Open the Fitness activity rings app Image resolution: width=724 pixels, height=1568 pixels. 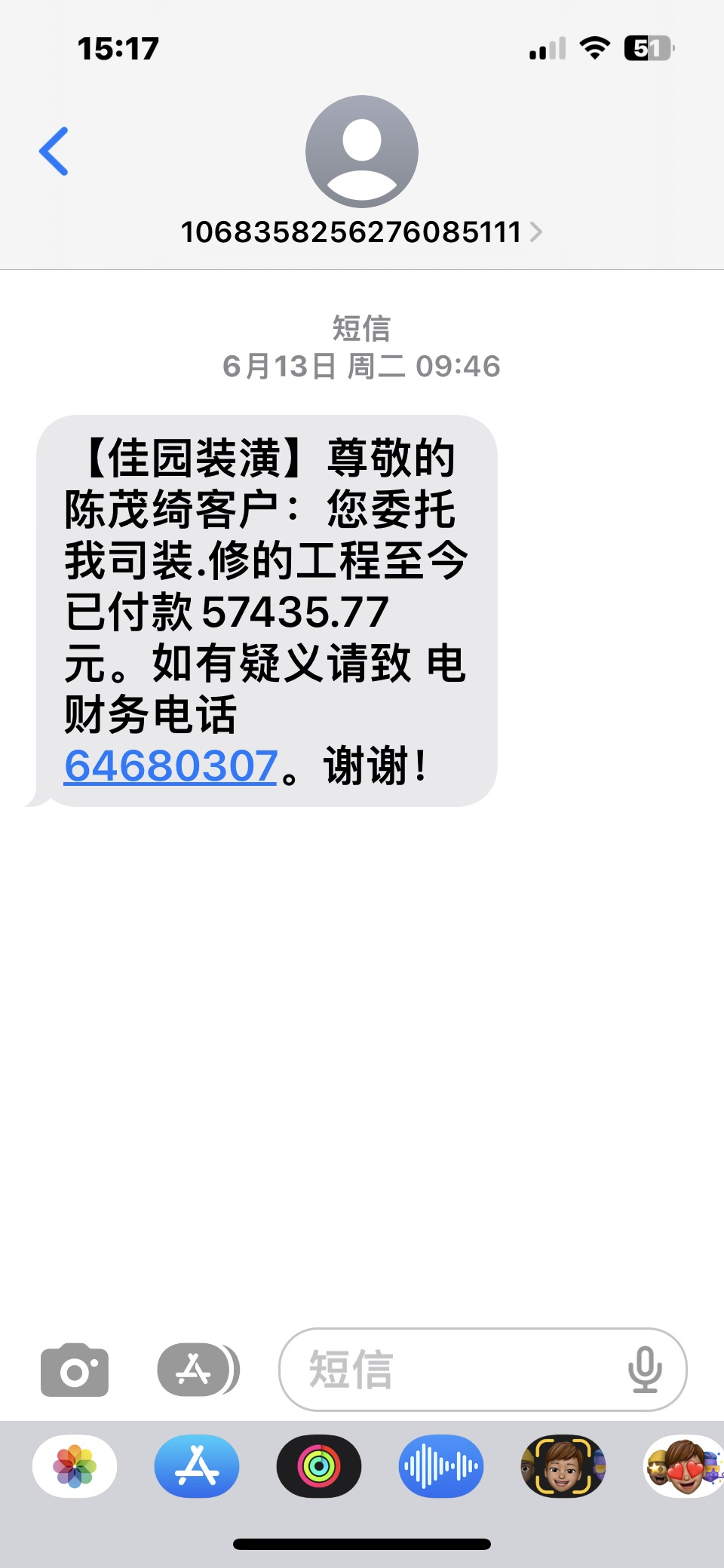[319, 1466]
